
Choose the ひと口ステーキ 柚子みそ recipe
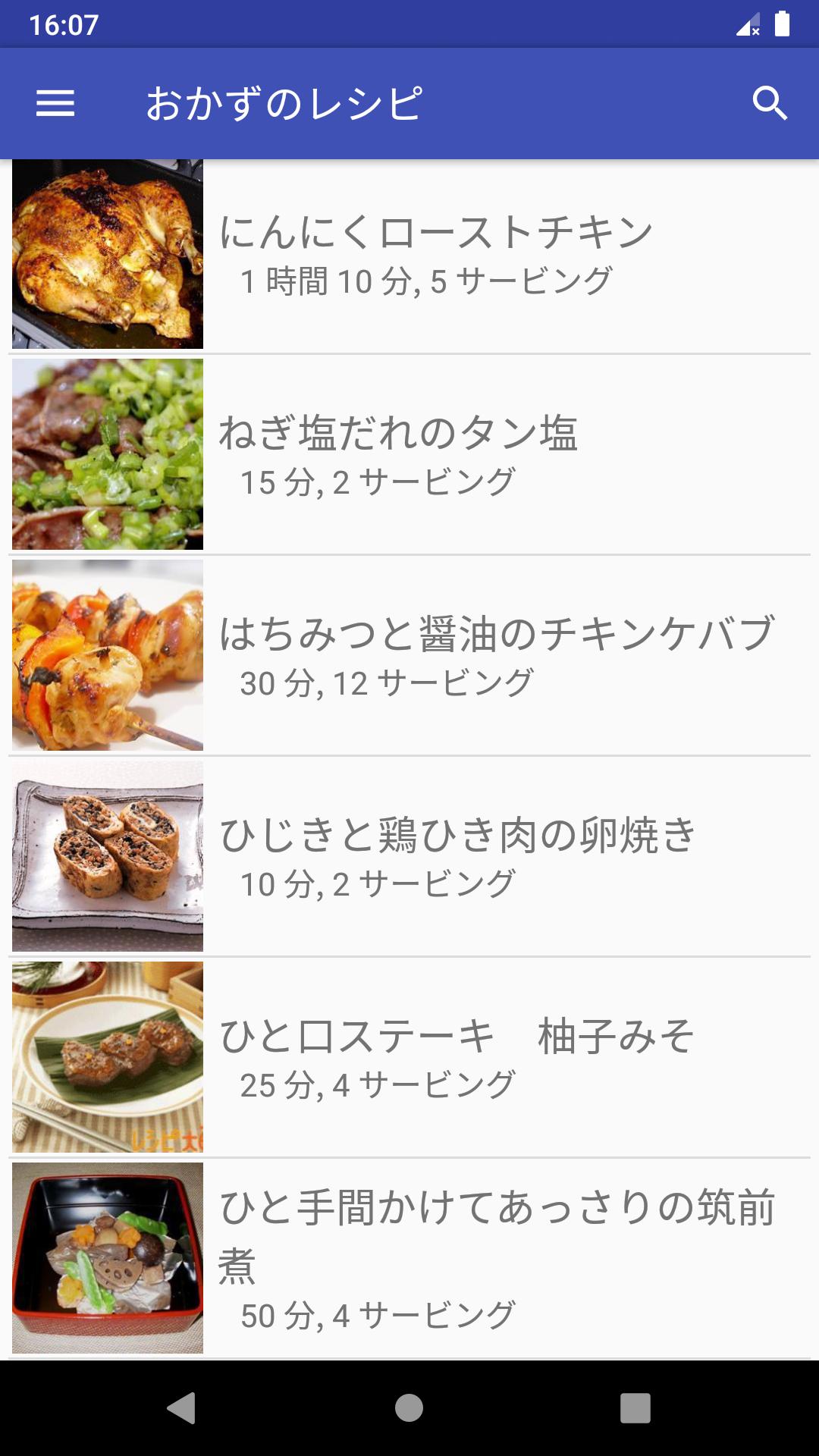(x=409, y=1057)
